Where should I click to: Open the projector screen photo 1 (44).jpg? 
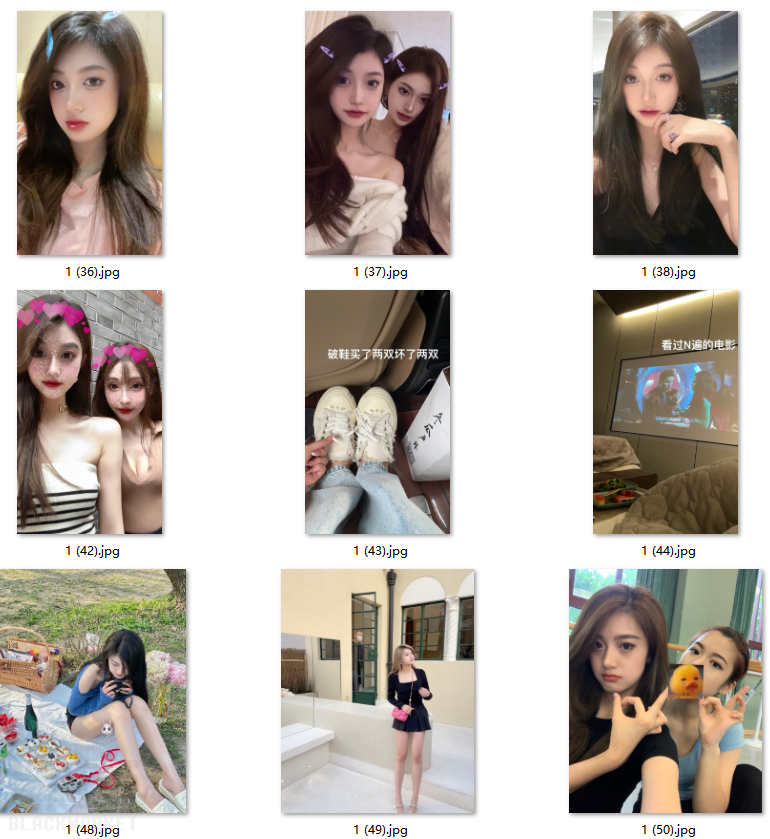point(665,412)
